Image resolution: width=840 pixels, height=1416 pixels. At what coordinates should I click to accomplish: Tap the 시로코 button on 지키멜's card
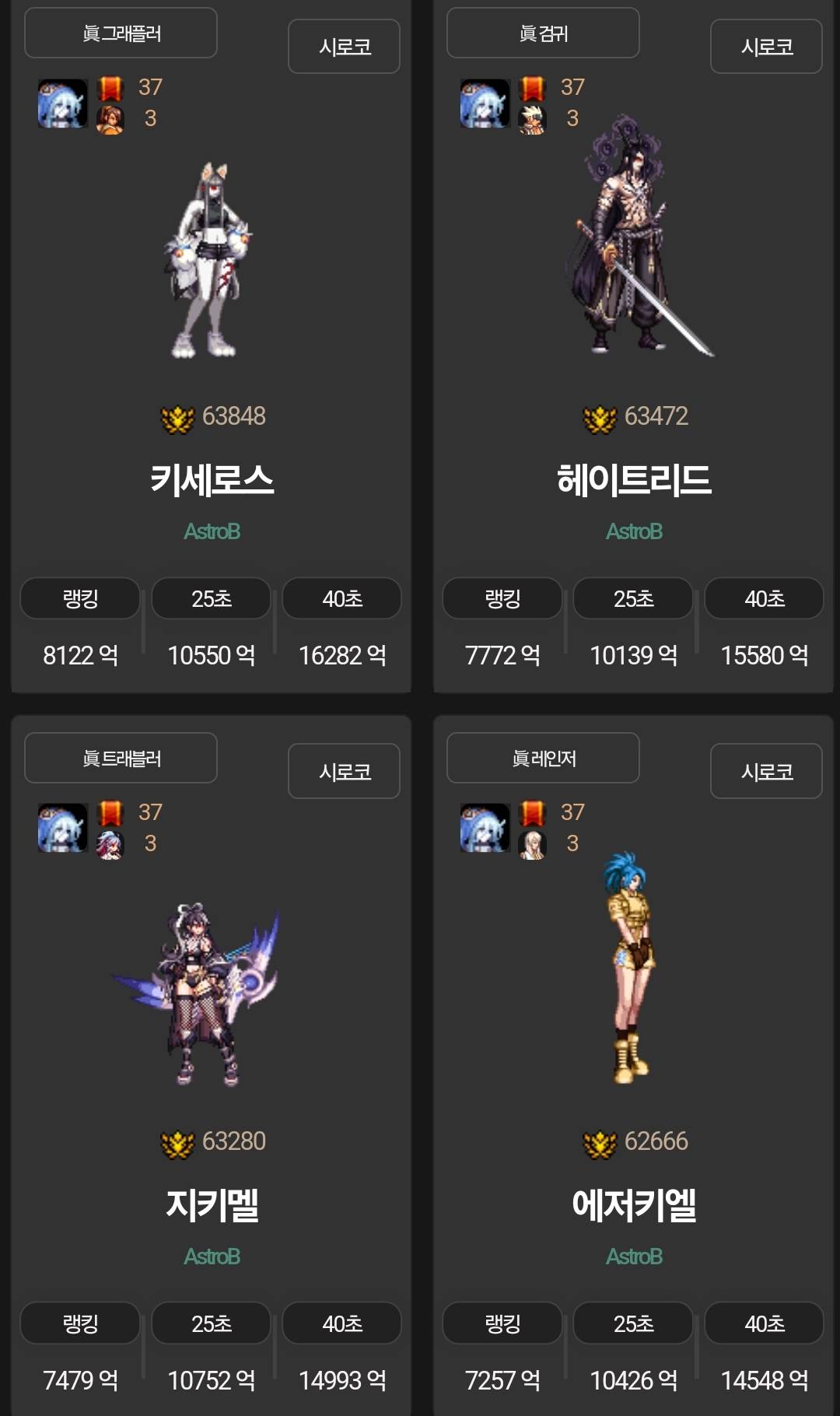[344, 771]
